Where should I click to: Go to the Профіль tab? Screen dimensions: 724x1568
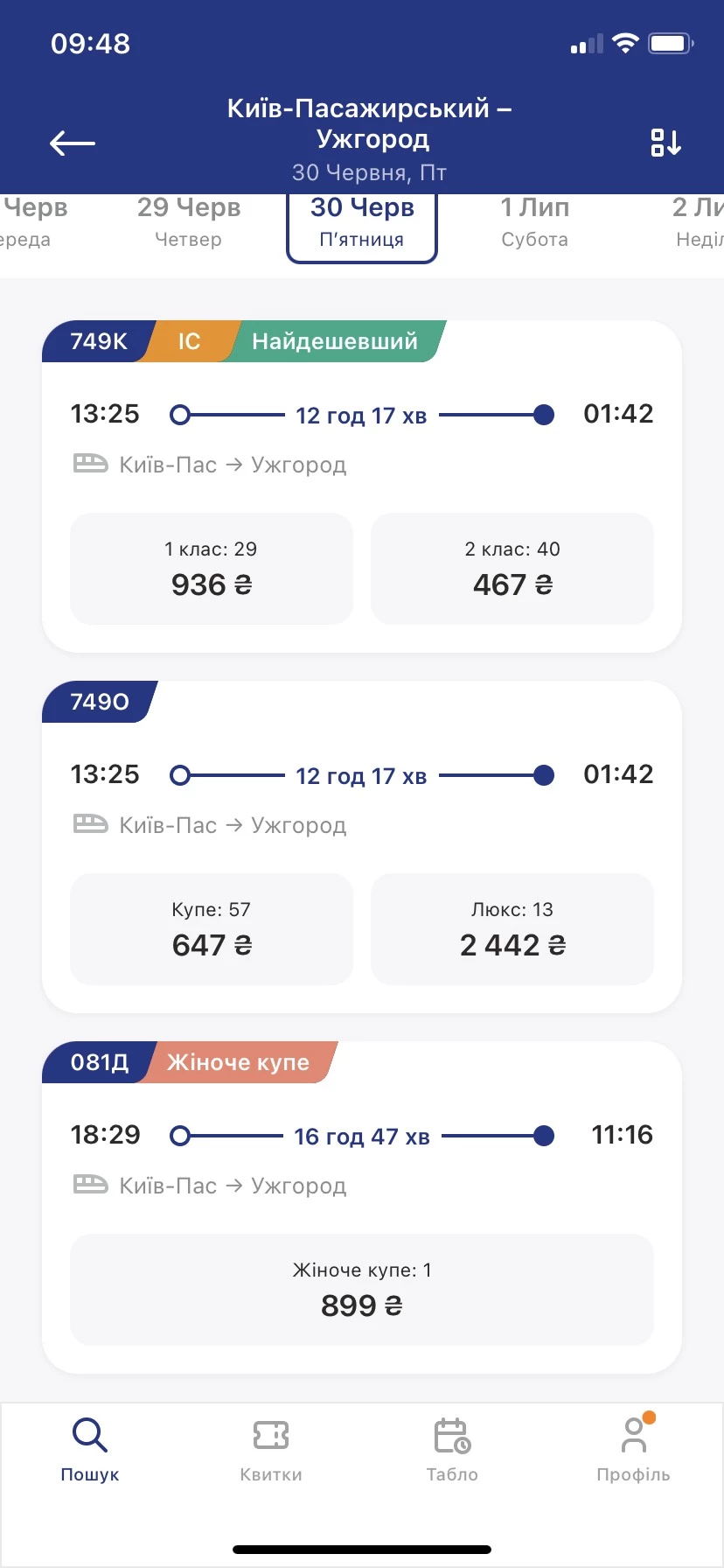(633, 1451)
